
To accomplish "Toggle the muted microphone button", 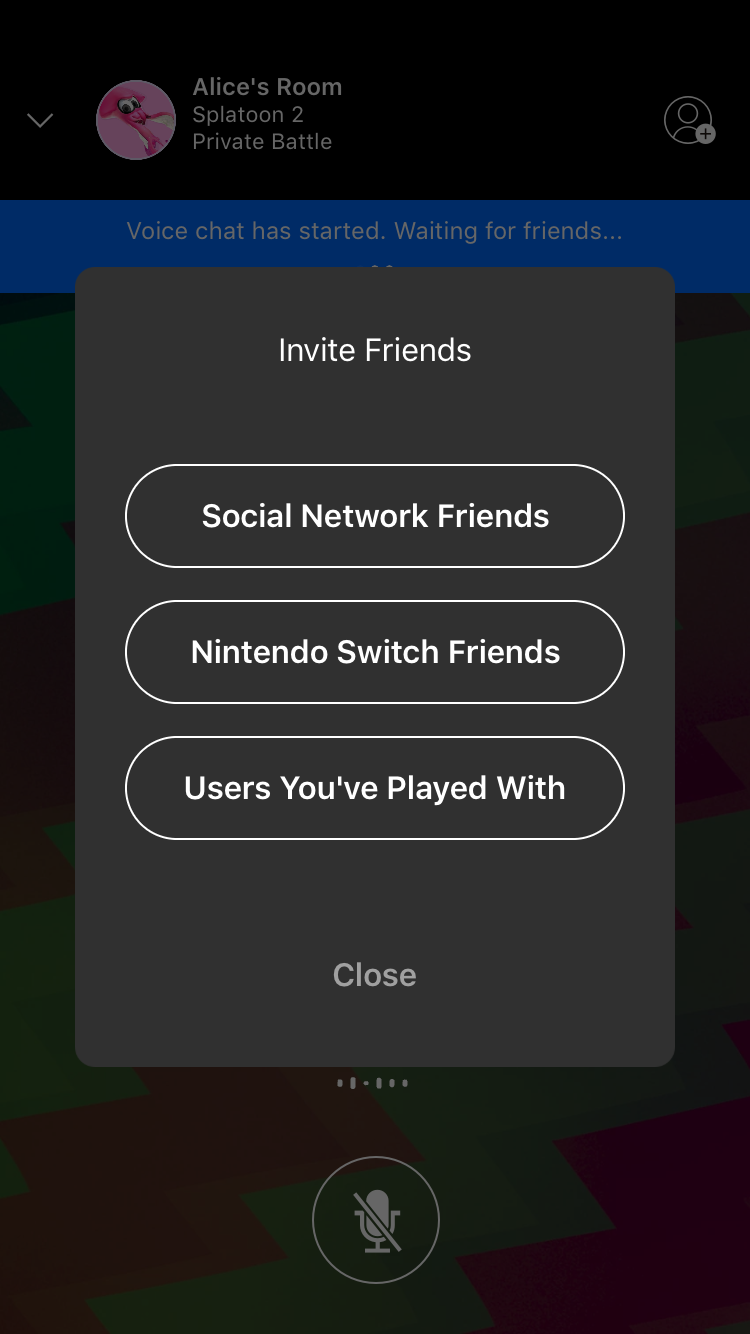I will point(376,1219).
